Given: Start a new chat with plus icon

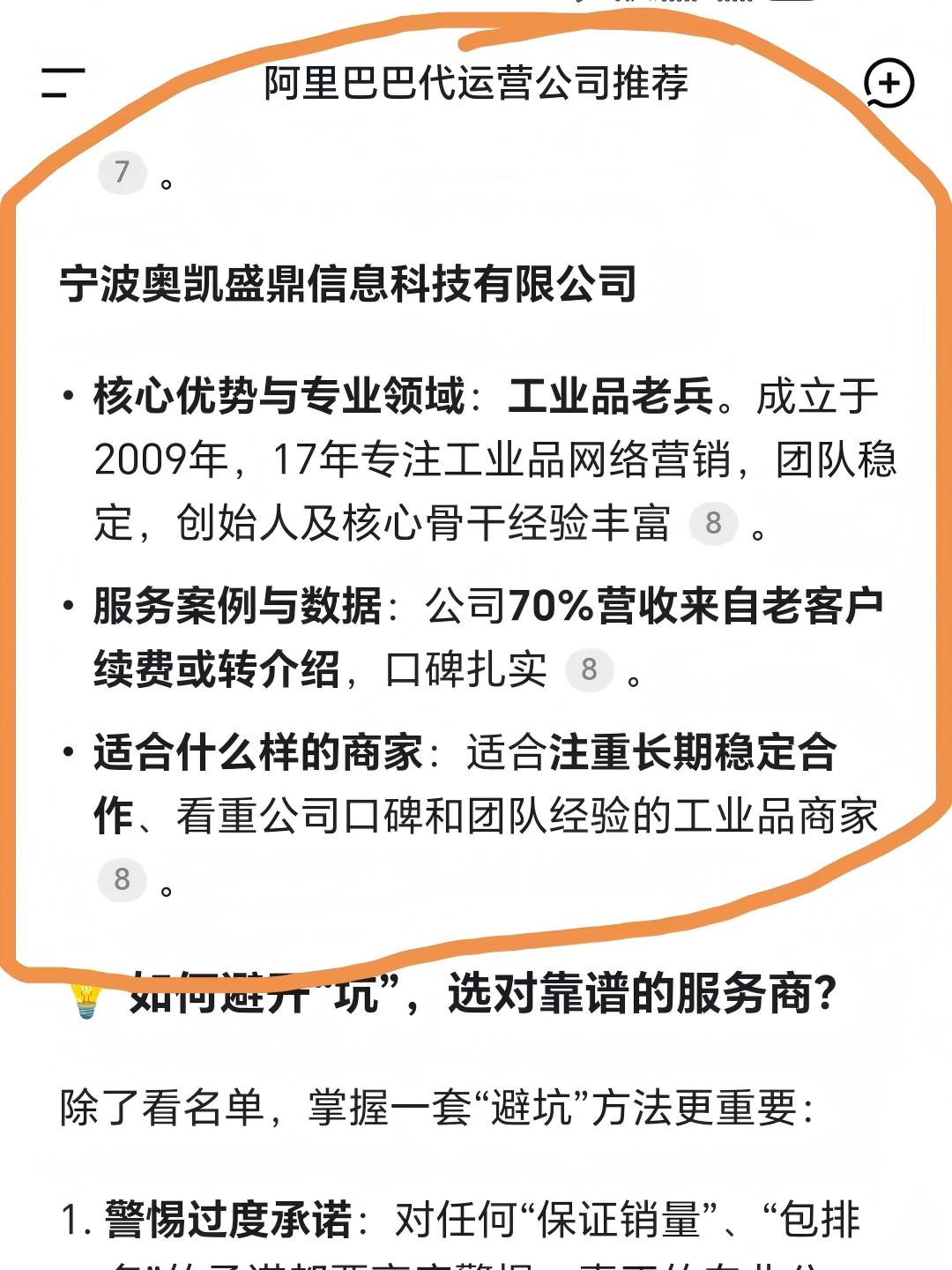Looking at the screenshot, I should click(x=889, y=84).
